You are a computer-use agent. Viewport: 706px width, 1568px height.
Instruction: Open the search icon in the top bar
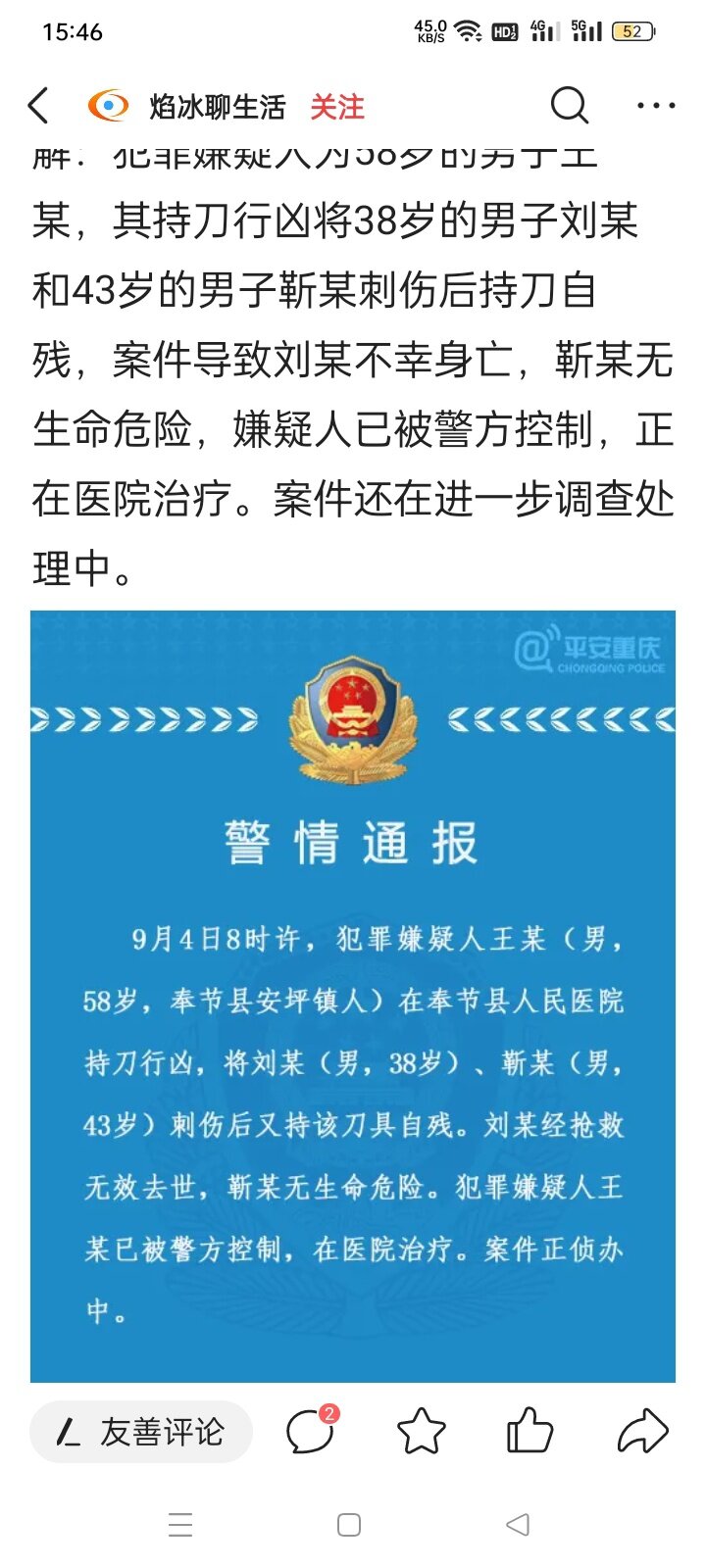tap(569, 106)
